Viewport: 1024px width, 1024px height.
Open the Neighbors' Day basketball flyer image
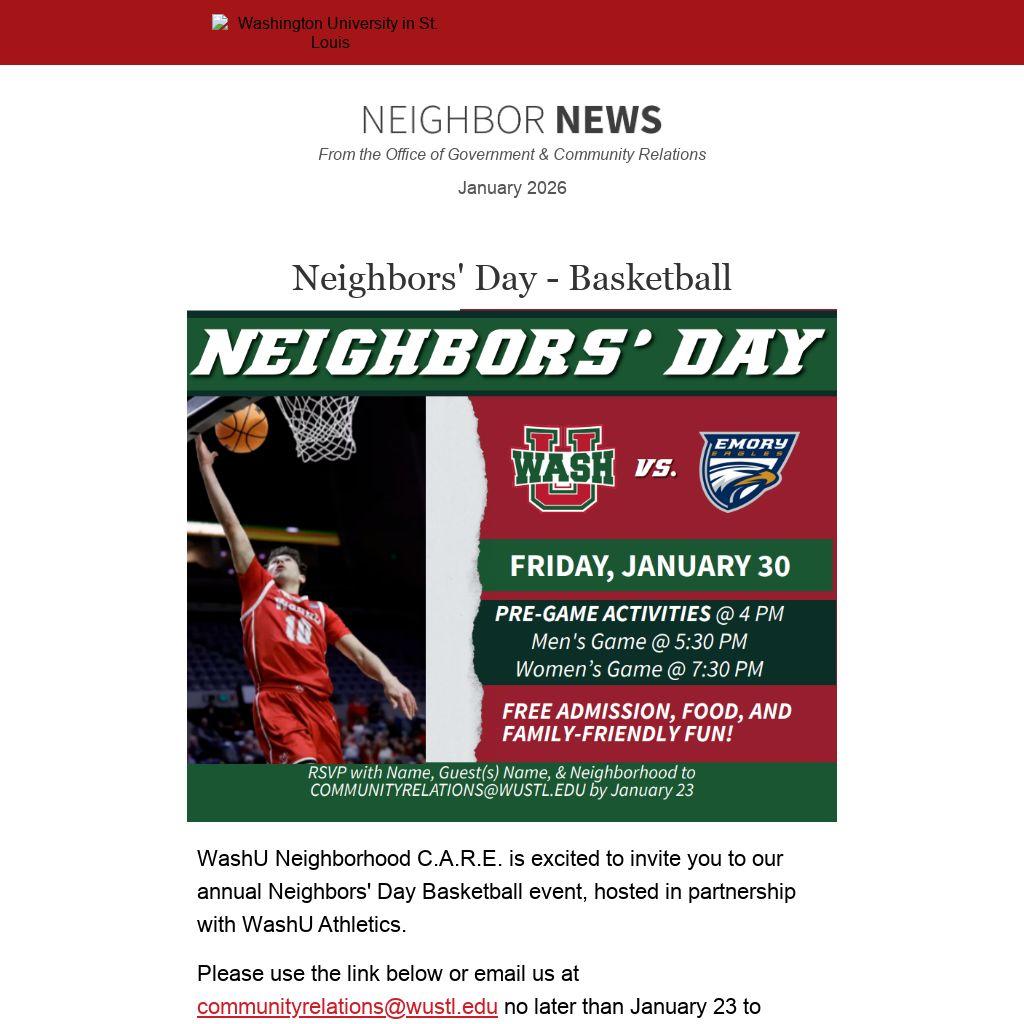511,565
